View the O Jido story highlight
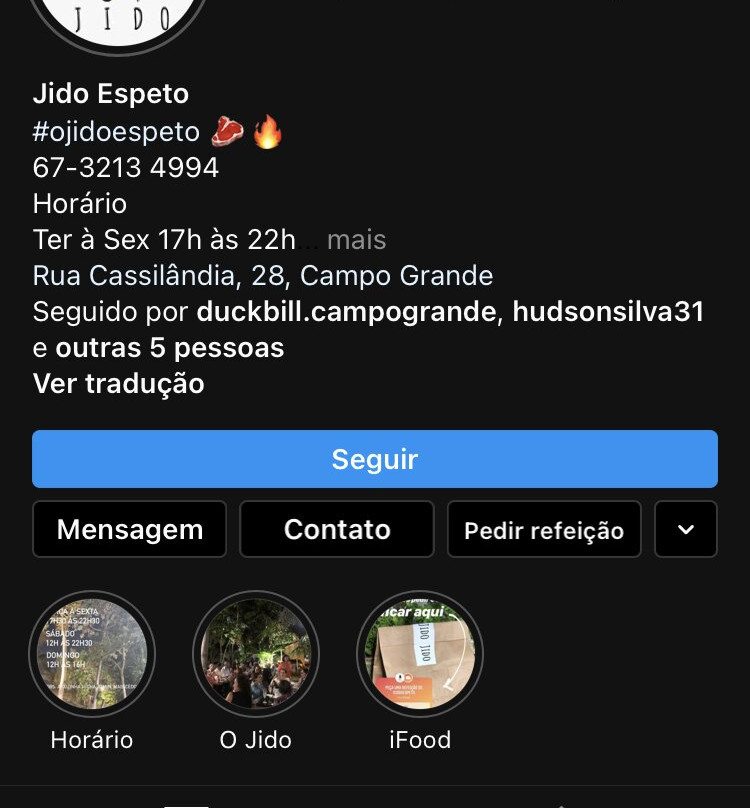This screenshot has width=750, height=808. [256, 654]
